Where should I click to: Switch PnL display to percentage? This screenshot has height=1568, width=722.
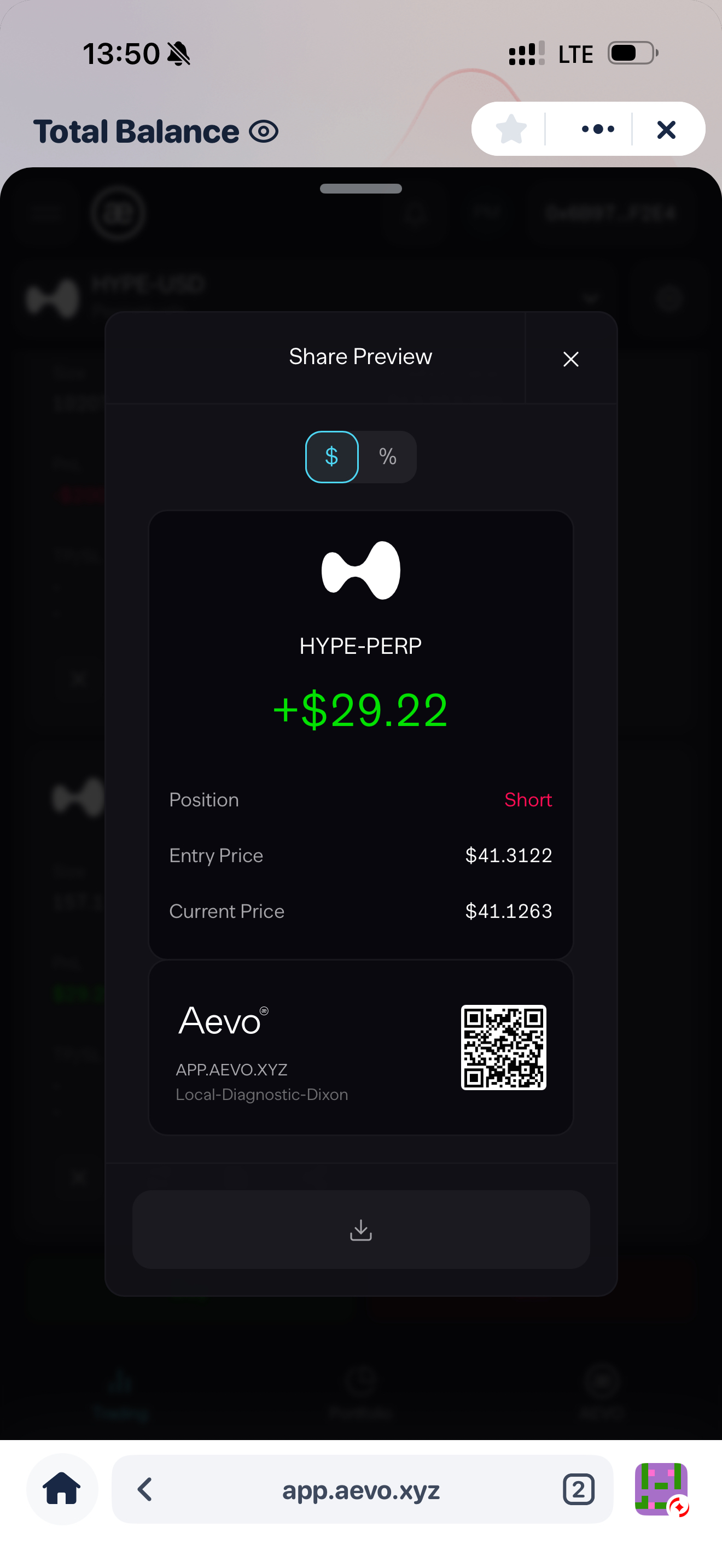pyautogui.click(x=388, y=457)
